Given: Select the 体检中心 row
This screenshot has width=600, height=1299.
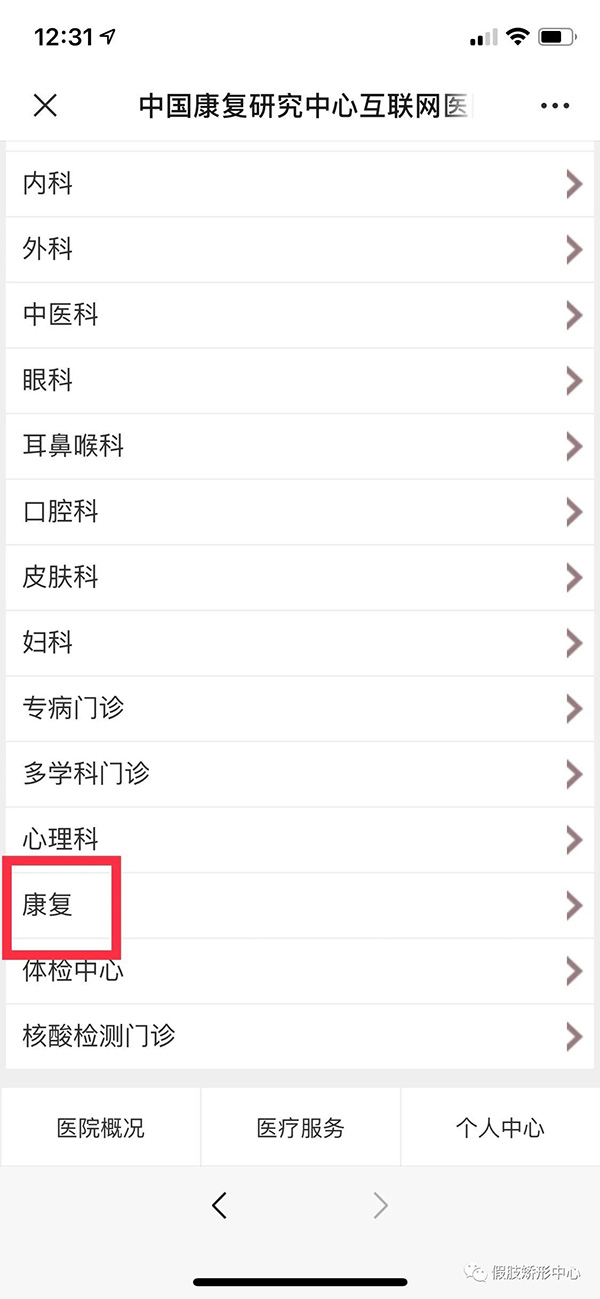Looking at the screenshot, I should click(x=300, y=971).
